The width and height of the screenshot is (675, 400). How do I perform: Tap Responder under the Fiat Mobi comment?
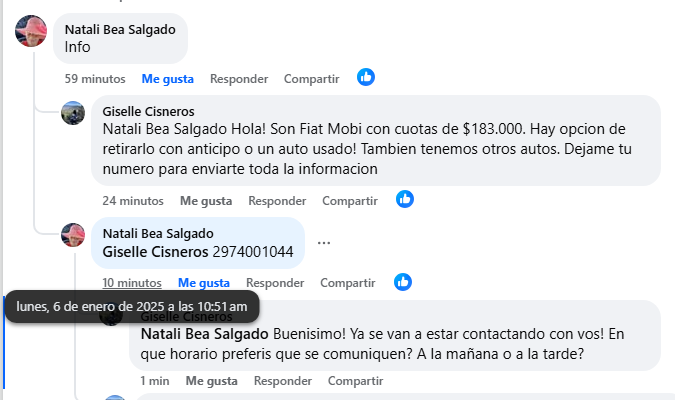pyautogui.click(x=277, y=200)
